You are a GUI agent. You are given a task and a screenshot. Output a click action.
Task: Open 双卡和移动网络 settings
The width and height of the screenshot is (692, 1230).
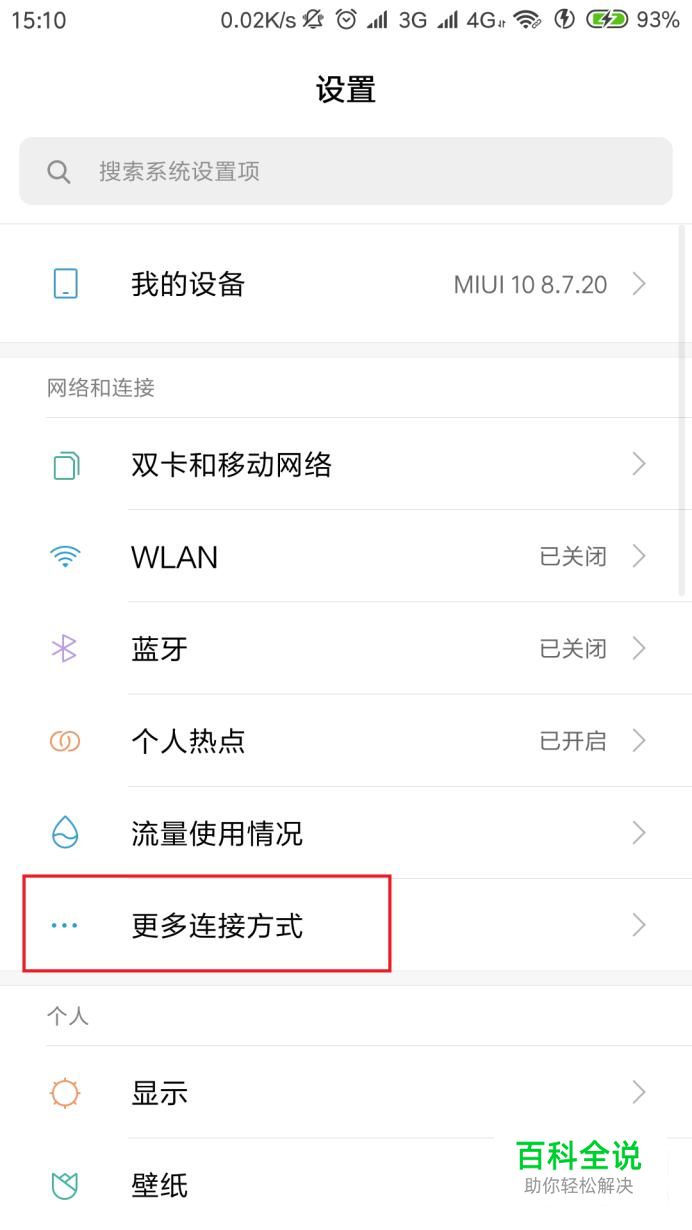point(345,465)
